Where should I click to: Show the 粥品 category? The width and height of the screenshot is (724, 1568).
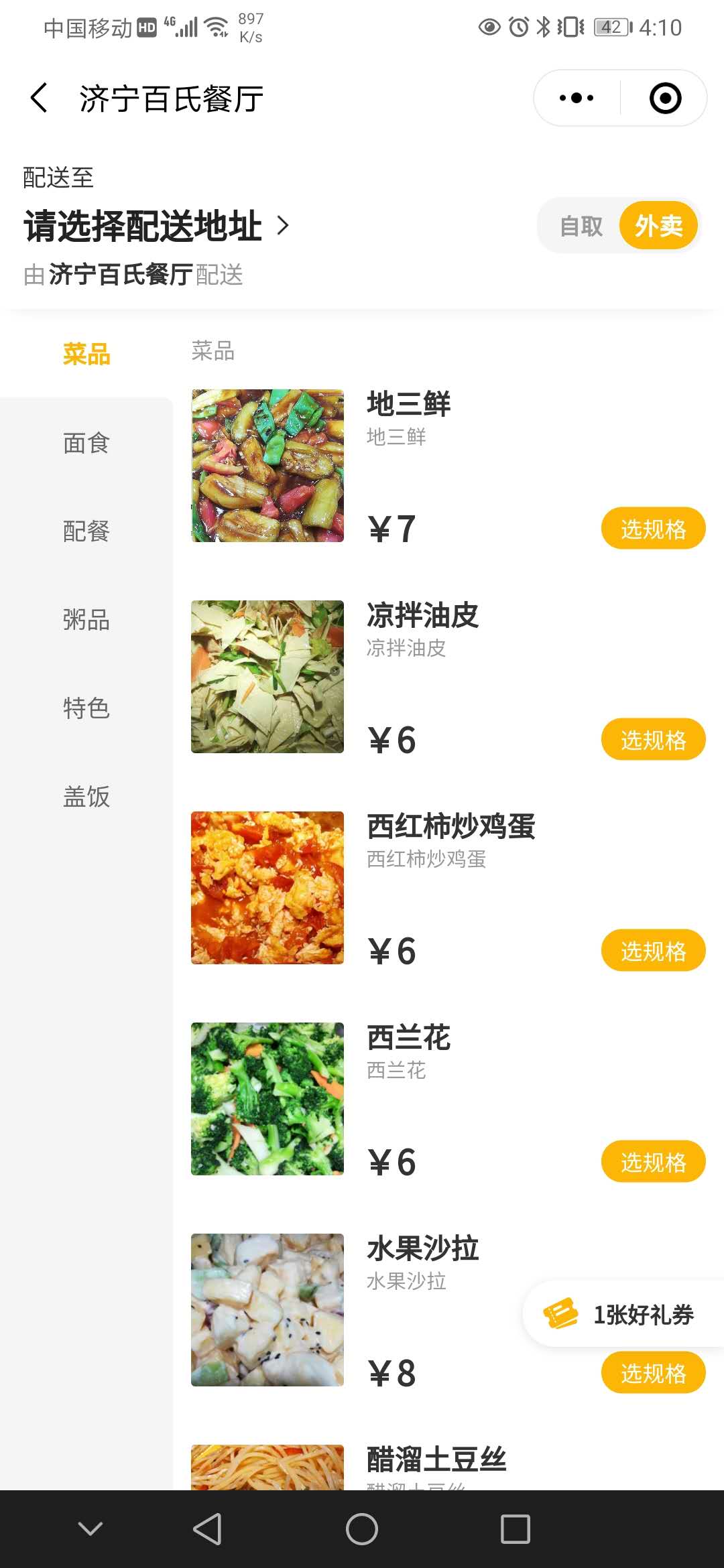tap(86, 620)
